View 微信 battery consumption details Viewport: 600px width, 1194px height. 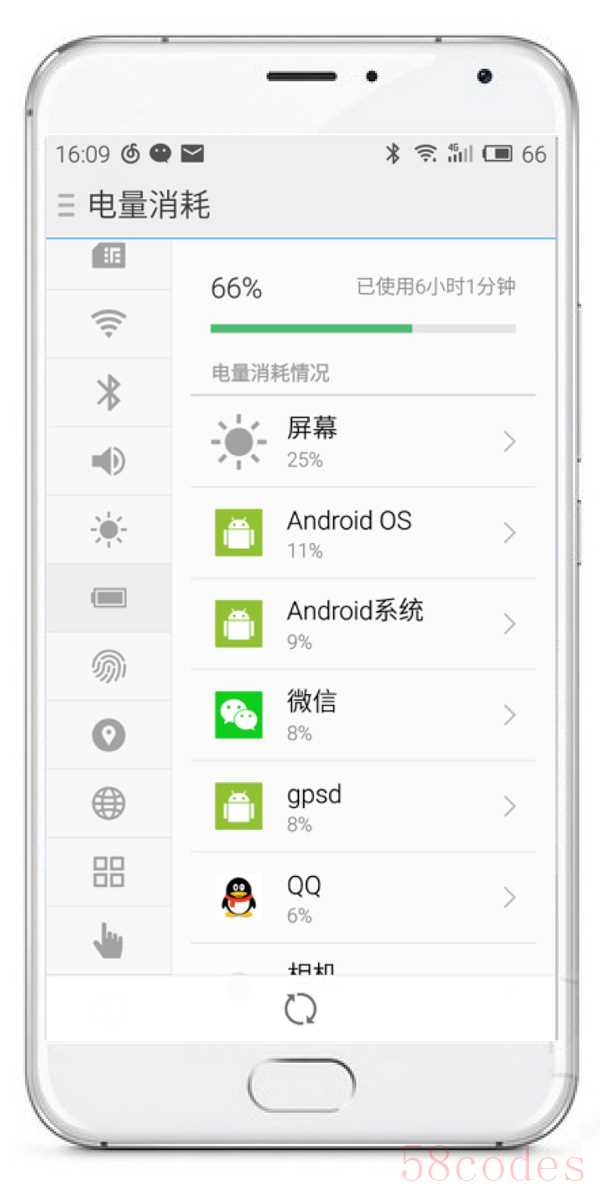click(x=363, y=715)
